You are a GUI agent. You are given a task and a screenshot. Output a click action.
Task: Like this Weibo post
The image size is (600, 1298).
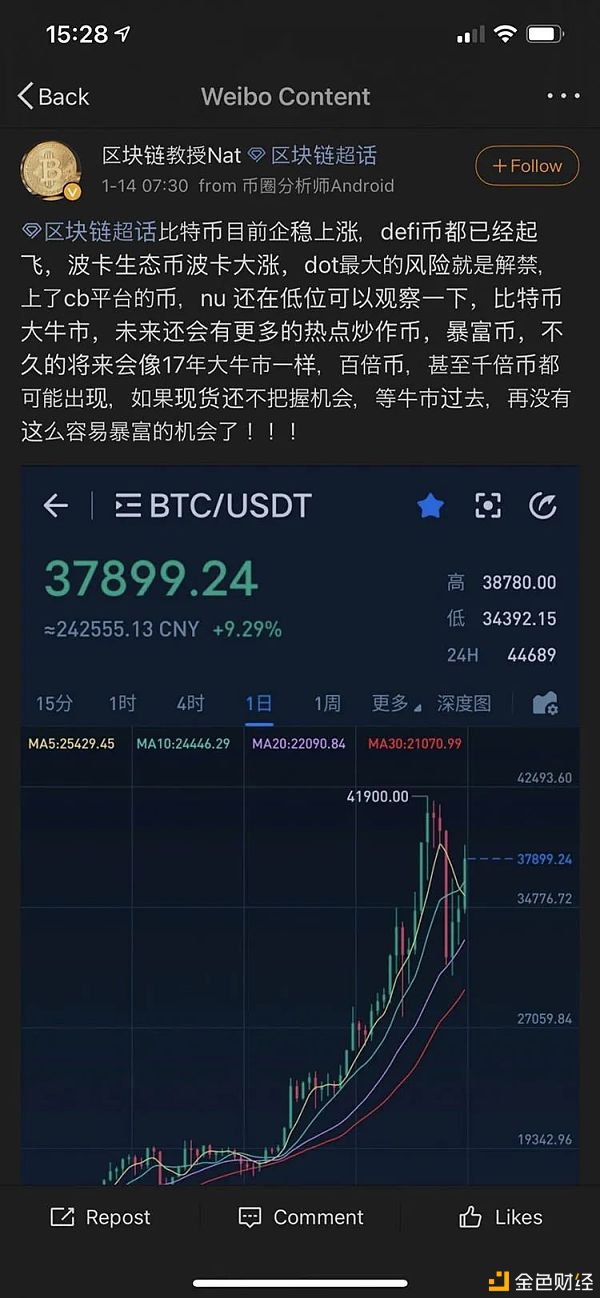500,1217
